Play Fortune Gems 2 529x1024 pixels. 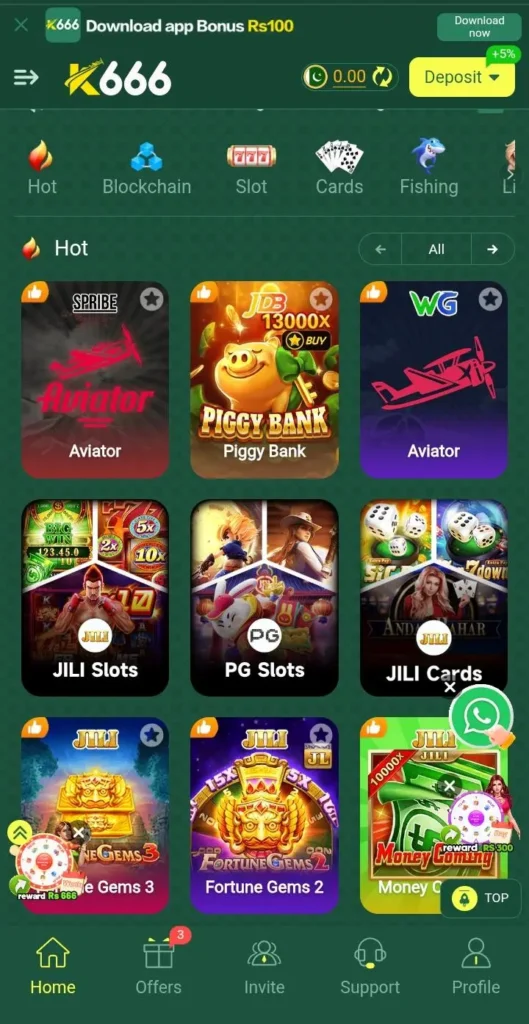point(264,815)
